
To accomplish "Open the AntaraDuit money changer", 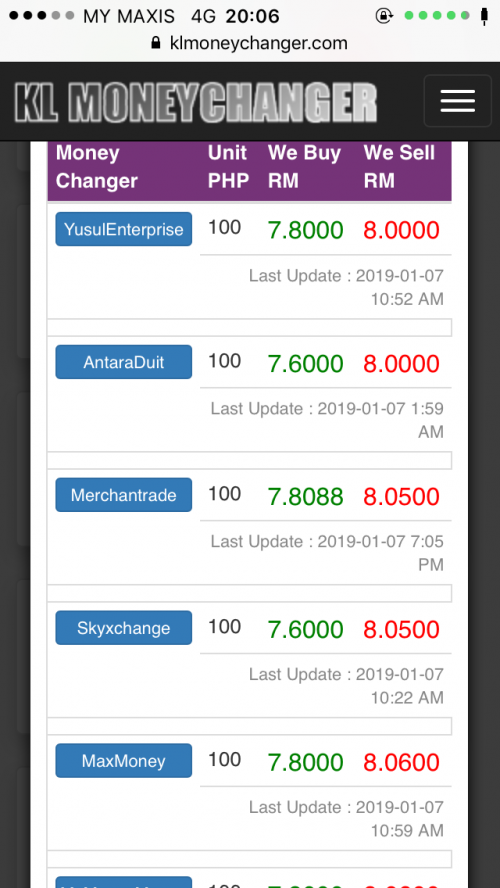I will coord(123,362).
